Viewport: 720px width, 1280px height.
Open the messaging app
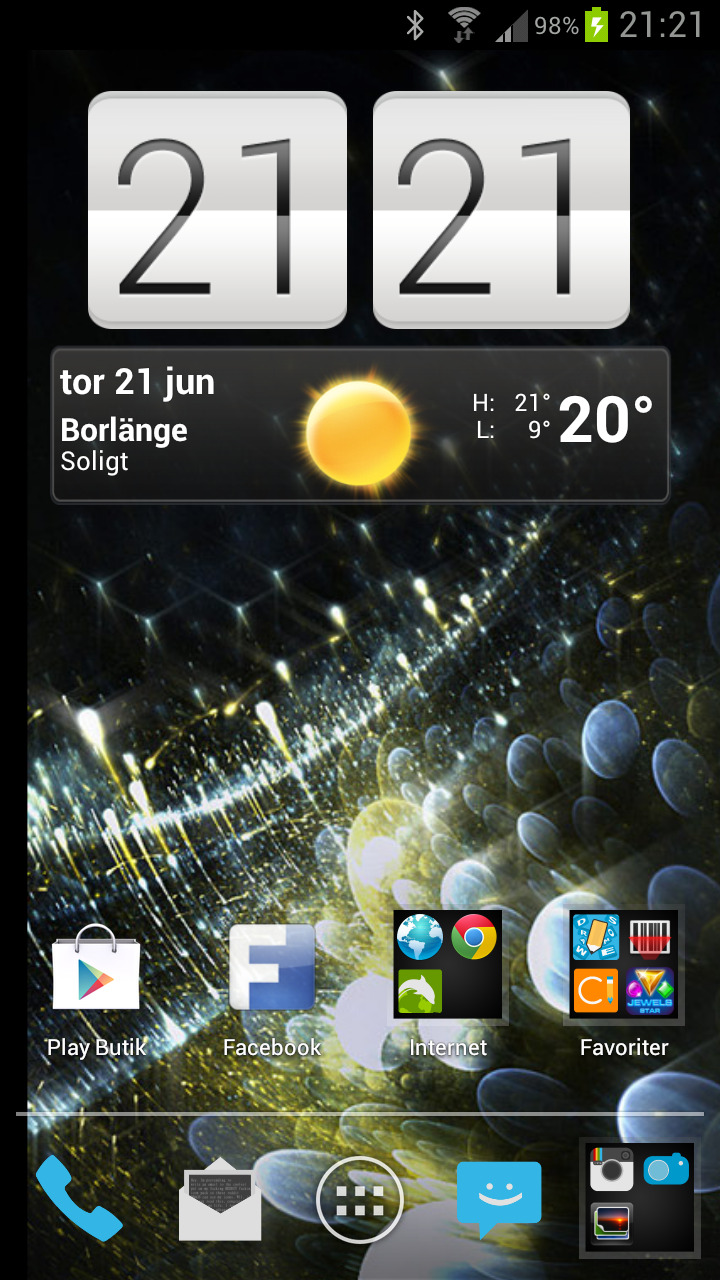pyautogui.click(x=499, y=1198)
